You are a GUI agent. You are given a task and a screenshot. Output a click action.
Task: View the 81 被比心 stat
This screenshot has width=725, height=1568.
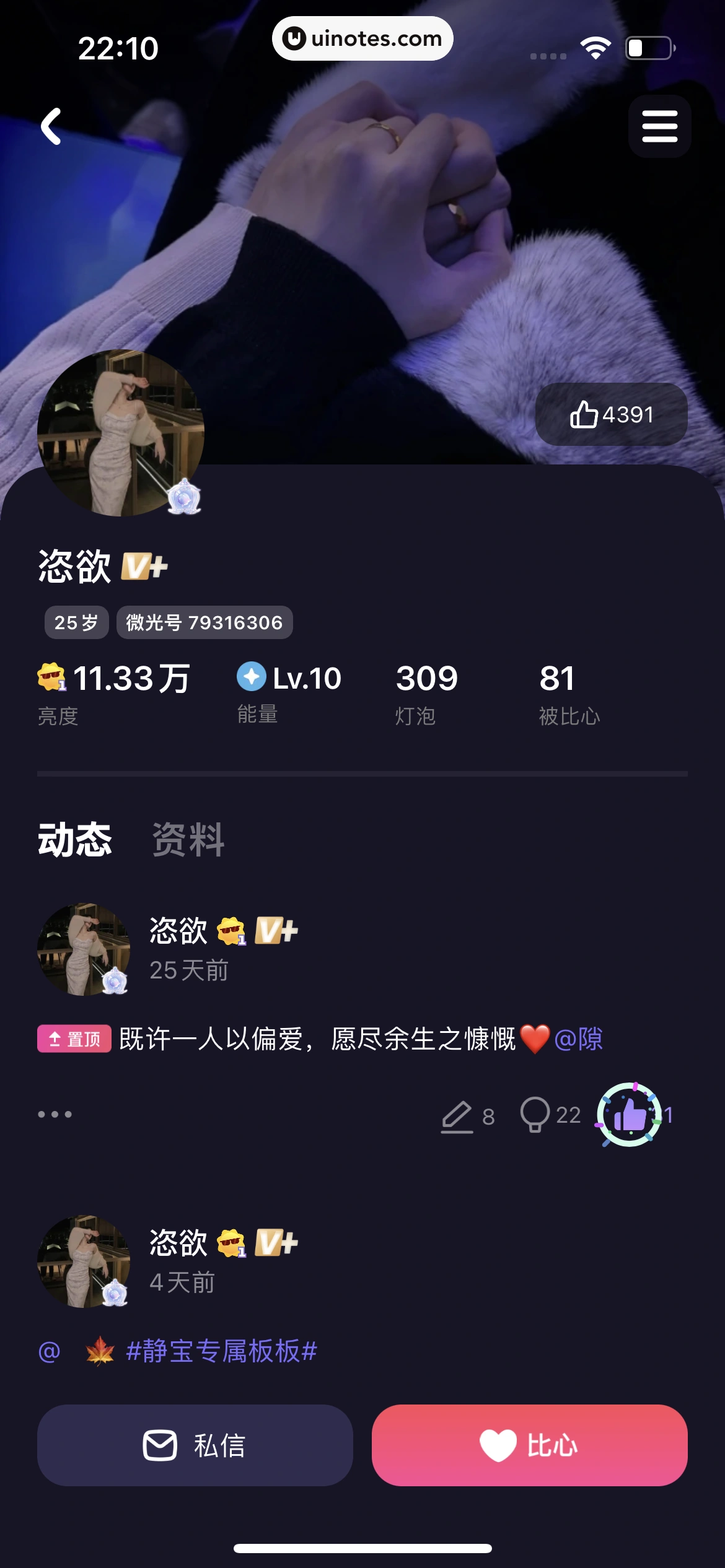tap(569, 692)
